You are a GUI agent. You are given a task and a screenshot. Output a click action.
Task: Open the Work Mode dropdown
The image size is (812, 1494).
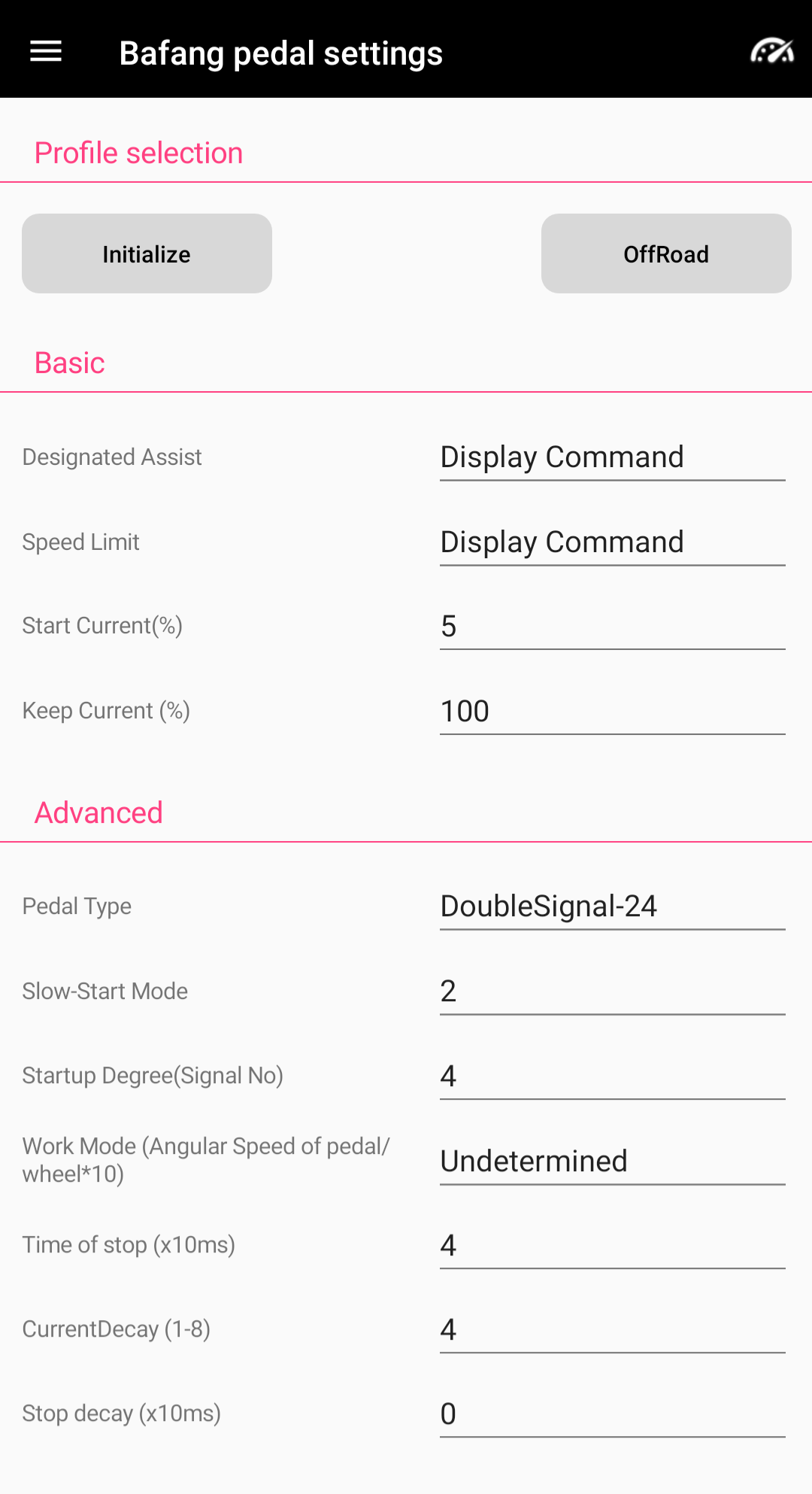(x=612, y=1161)
